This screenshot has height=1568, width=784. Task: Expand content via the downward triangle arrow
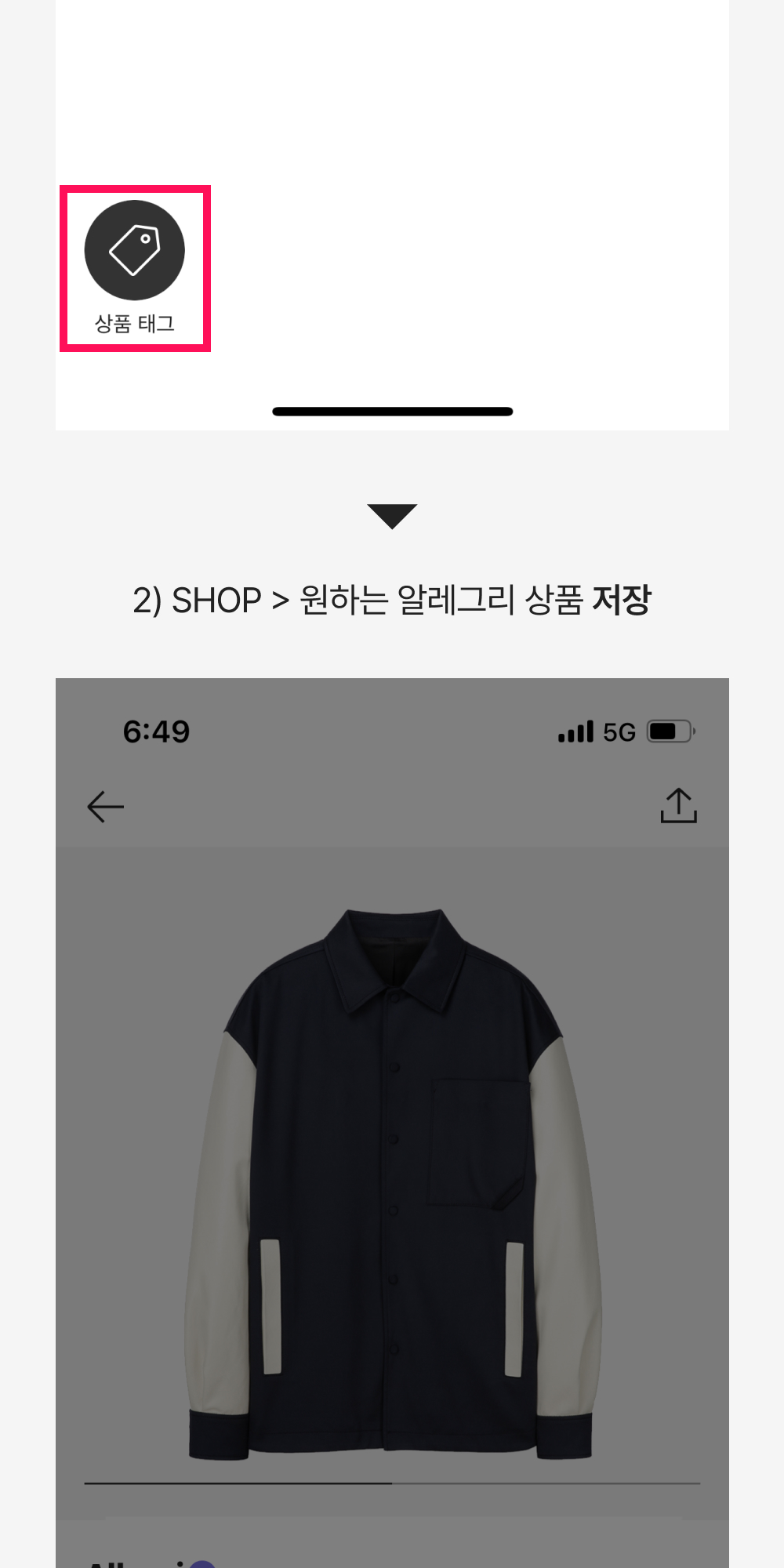(x=392, y=514)
